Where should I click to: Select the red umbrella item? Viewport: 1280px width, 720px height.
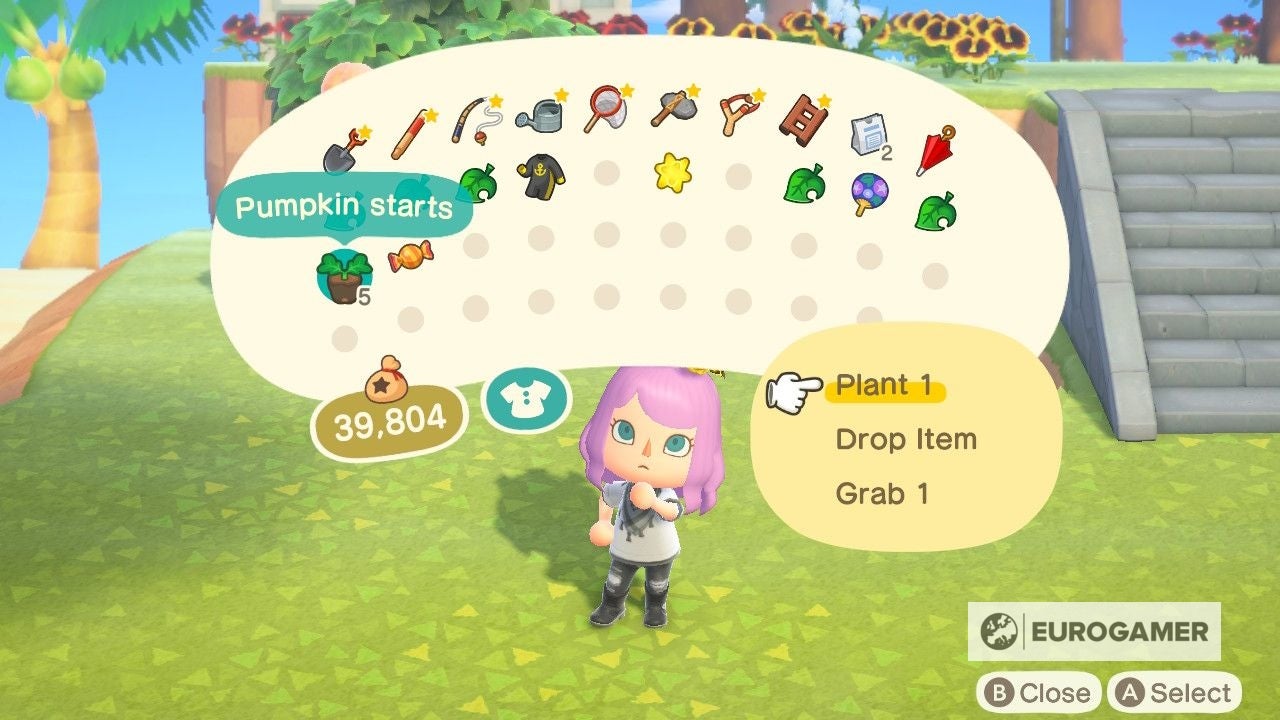point(935,151)
